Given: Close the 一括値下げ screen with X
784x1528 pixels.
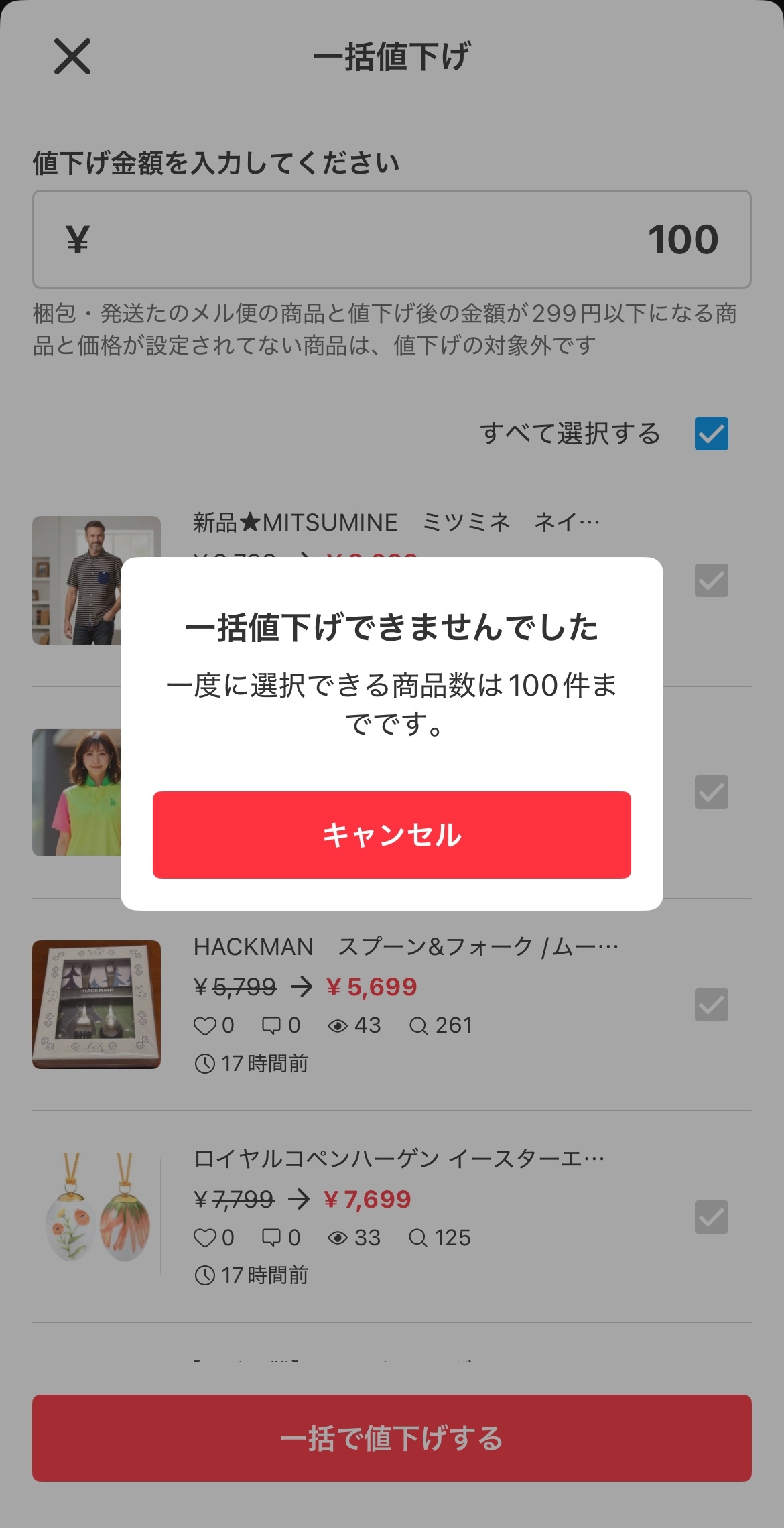Looking at the screenshot, I should click(72, 56).
